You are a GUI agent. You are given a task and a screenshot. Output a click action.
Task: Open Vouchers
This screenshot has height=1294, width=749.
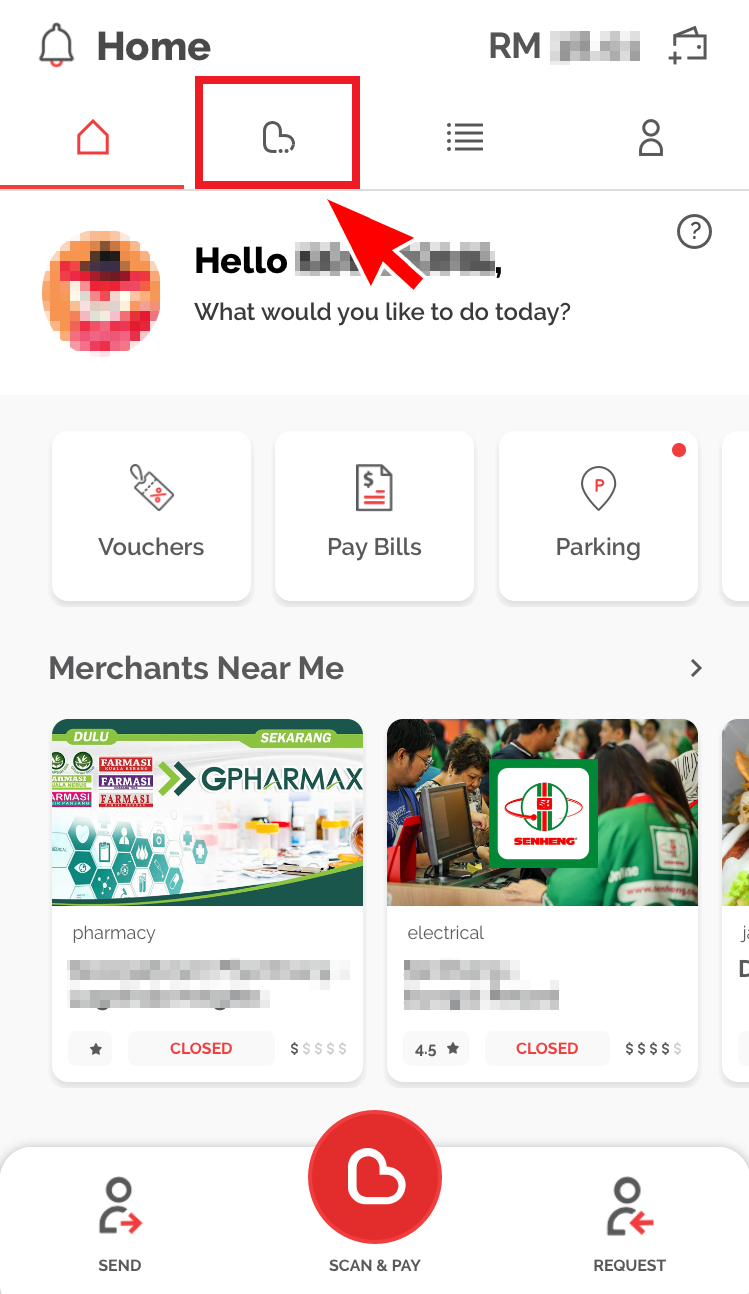[x=151, y=516]
